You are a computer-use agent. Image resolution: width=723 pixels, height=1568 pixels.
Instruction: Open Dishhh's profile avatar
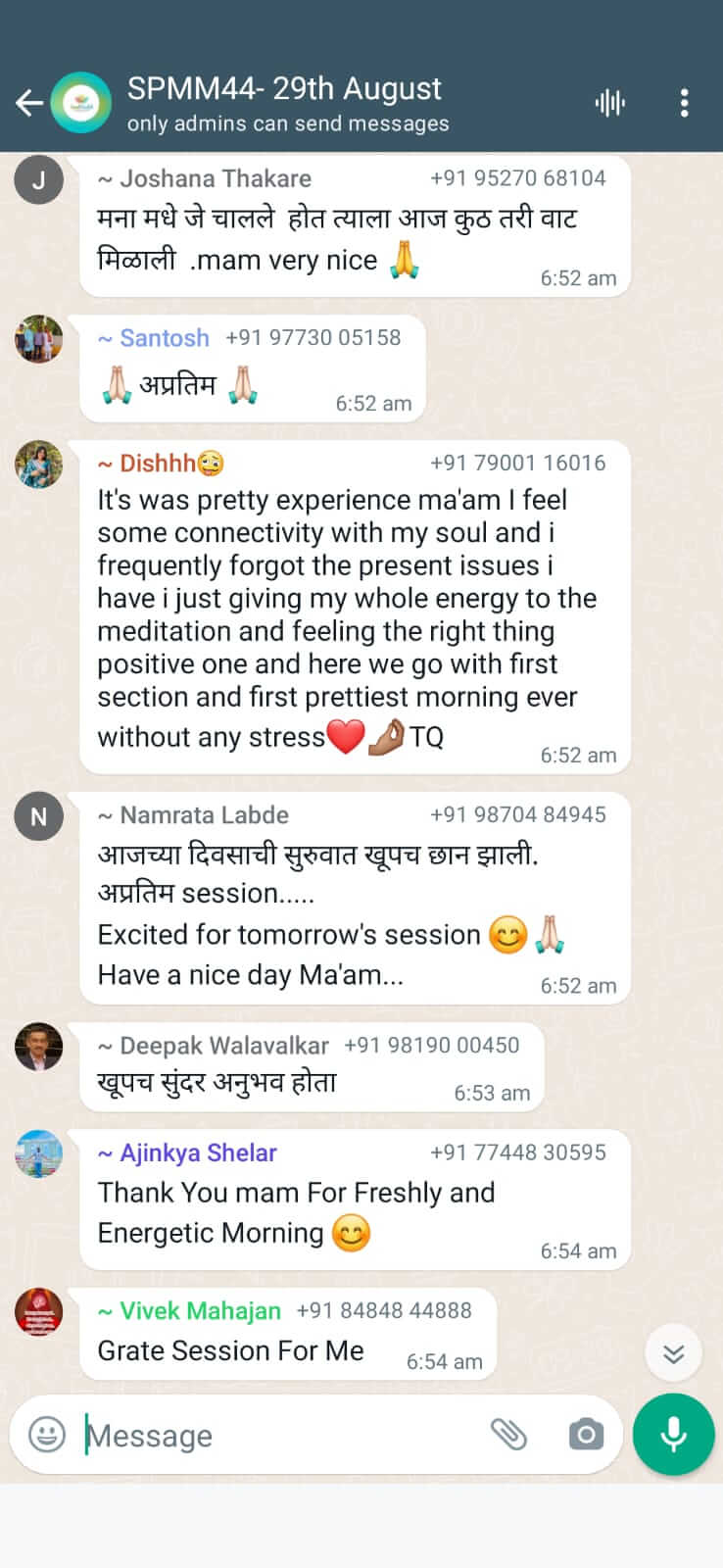[x=39, y=465]
